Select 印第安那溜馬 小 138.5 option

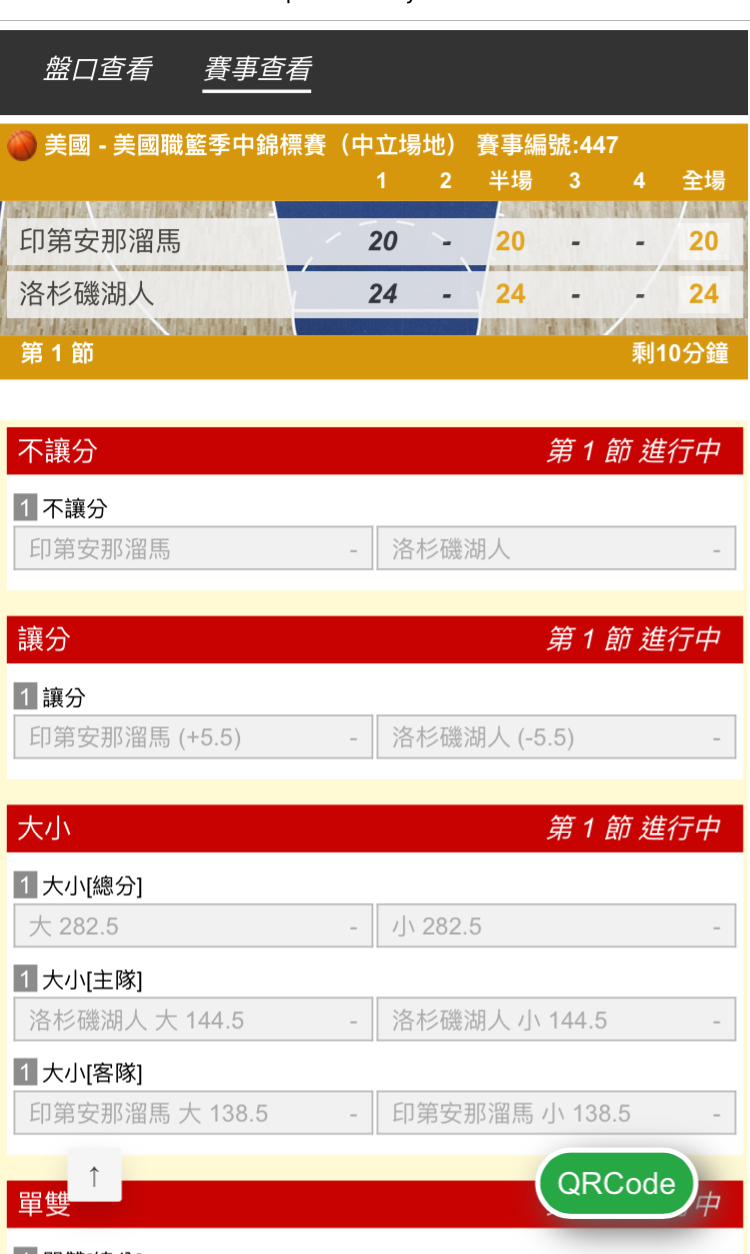click(556, 1113)
